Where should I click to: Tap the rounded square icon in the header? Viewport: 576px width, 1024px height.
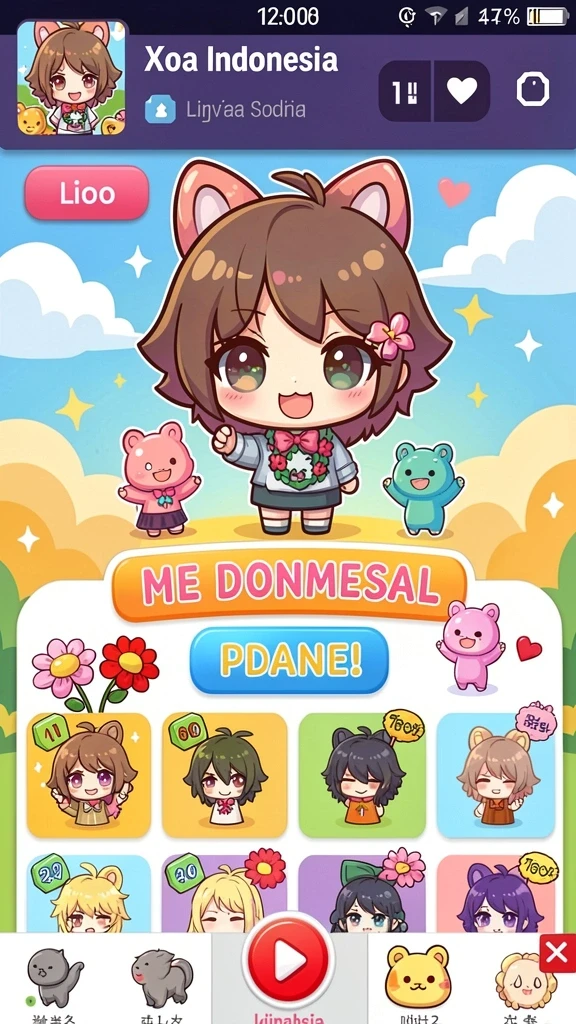[x=533, y=89]
